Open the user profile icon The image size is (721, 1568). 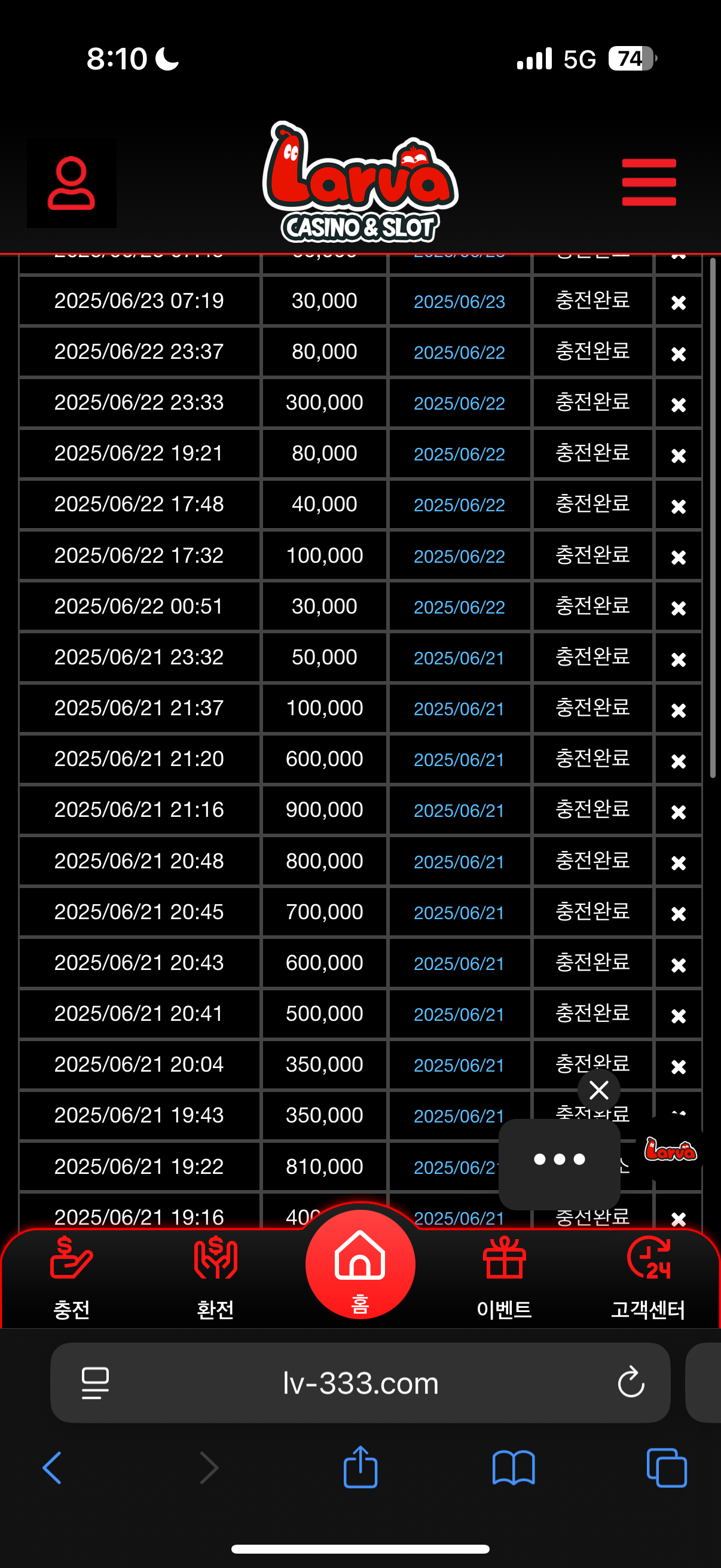point(71,182)
